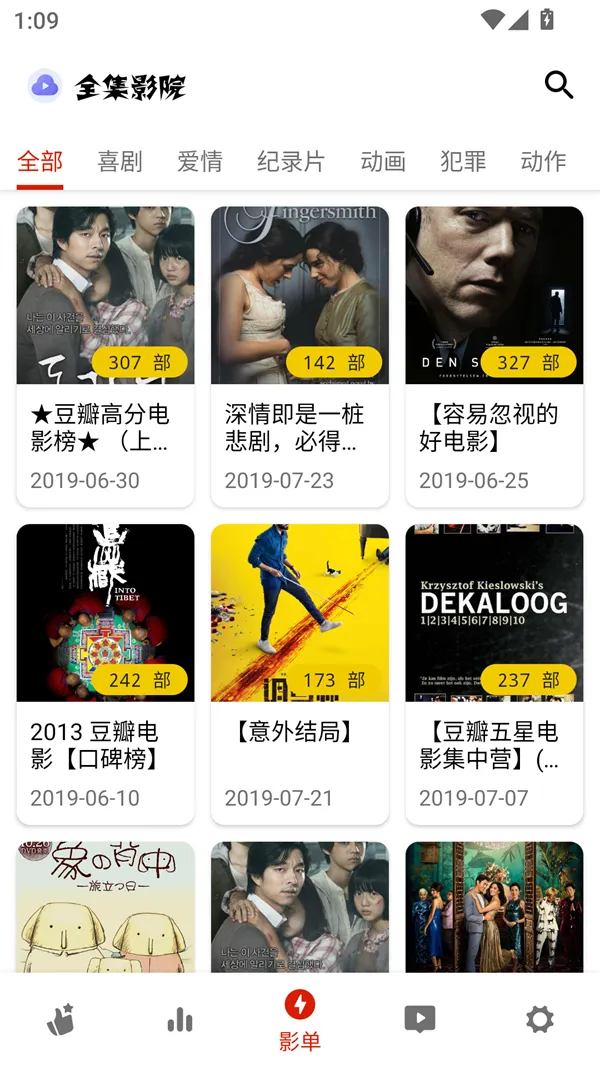This screenshot has height=1066, width=600.
Task: Open the ★豆瓣高分电影榜★ list with 307 部
Action: [x=105, y=356]
